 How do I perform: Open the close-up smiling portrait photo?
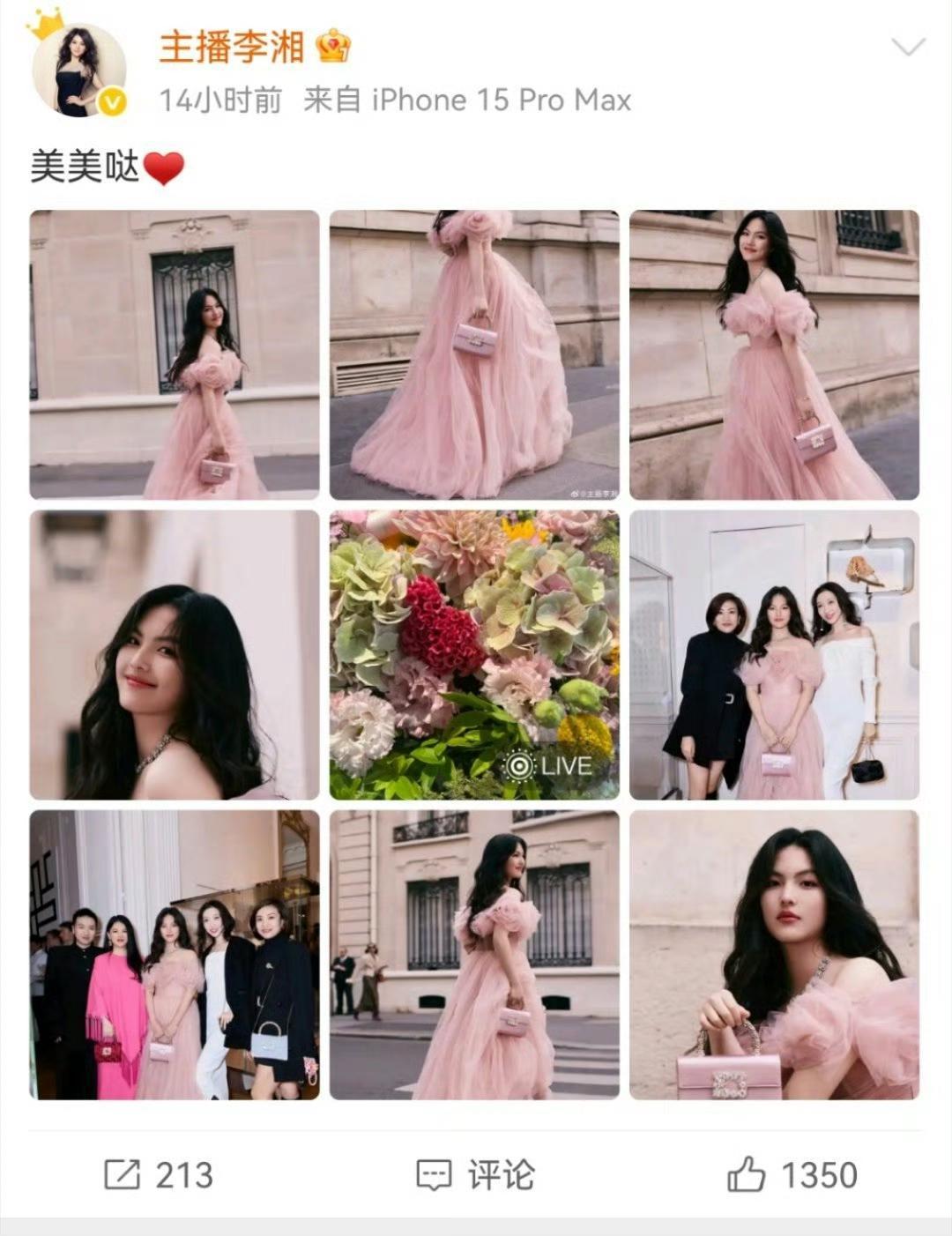click(x=175, y=654)
